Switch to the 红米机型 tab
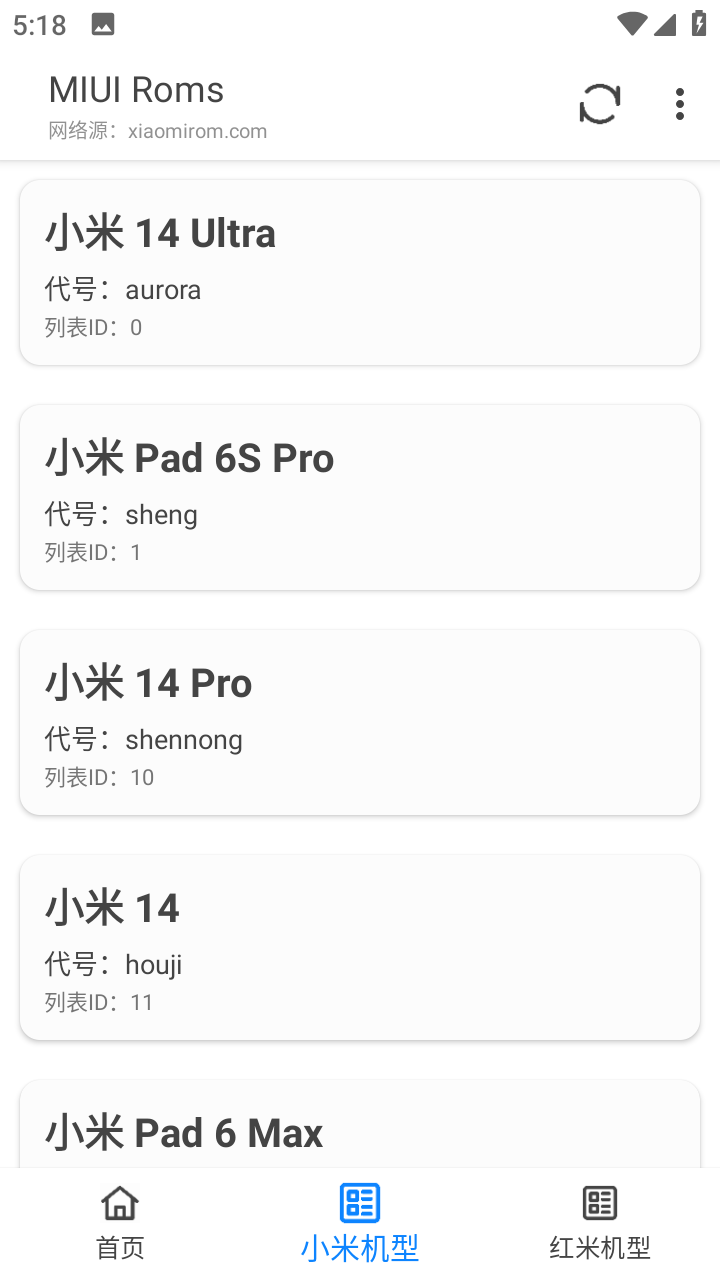The height and width of the screenshot is (1280, 720). click(x=599, y=1220)
